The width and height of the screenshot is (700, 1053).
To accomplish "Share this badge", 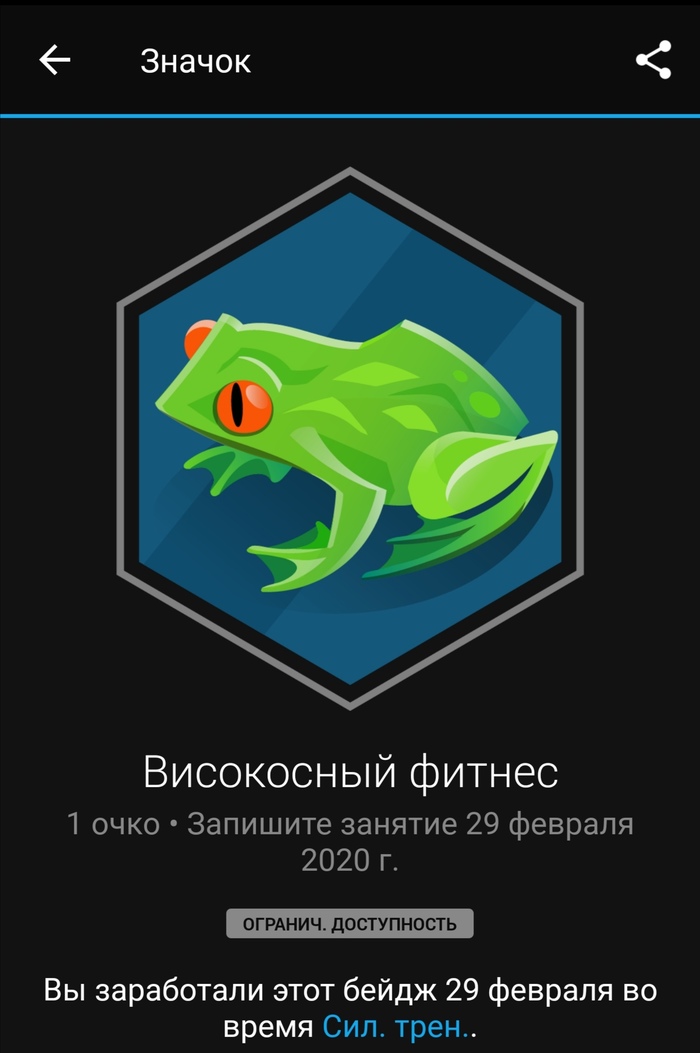I will (653, 61).
